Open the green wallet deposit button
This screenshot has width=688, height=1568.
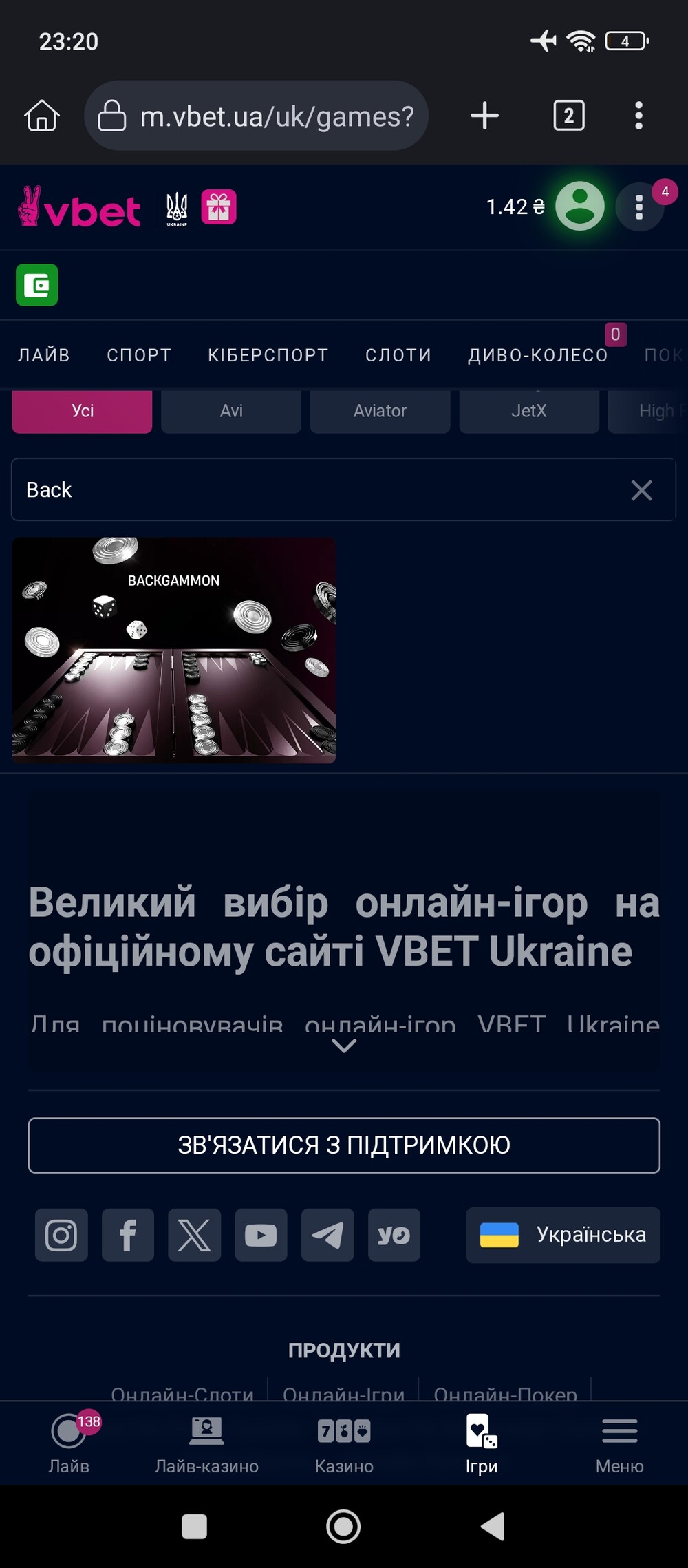click(37, 285)
